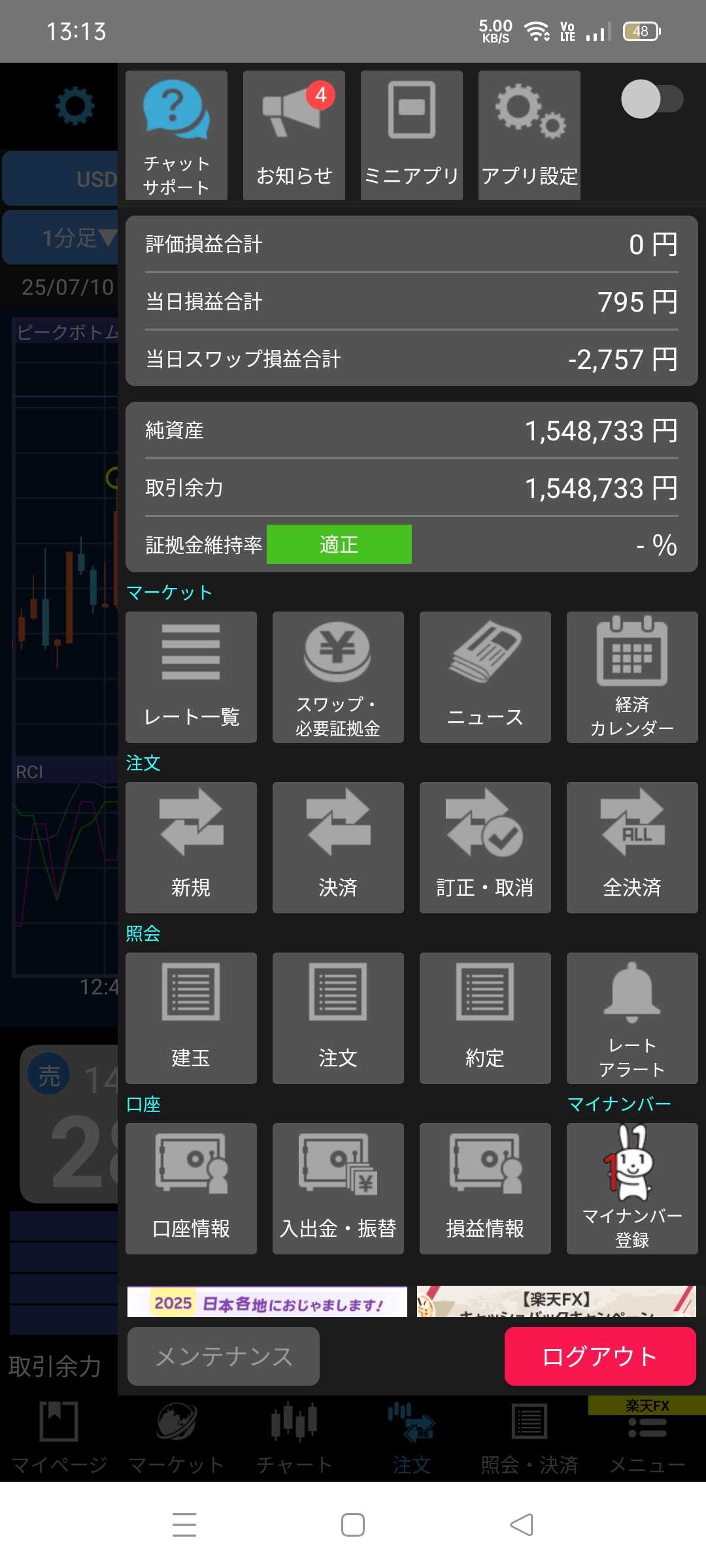Image resolution: width=706 pixels, height=1568 pixels.
Task: Open ニュース (news)
Action: (x=485, y=677)
